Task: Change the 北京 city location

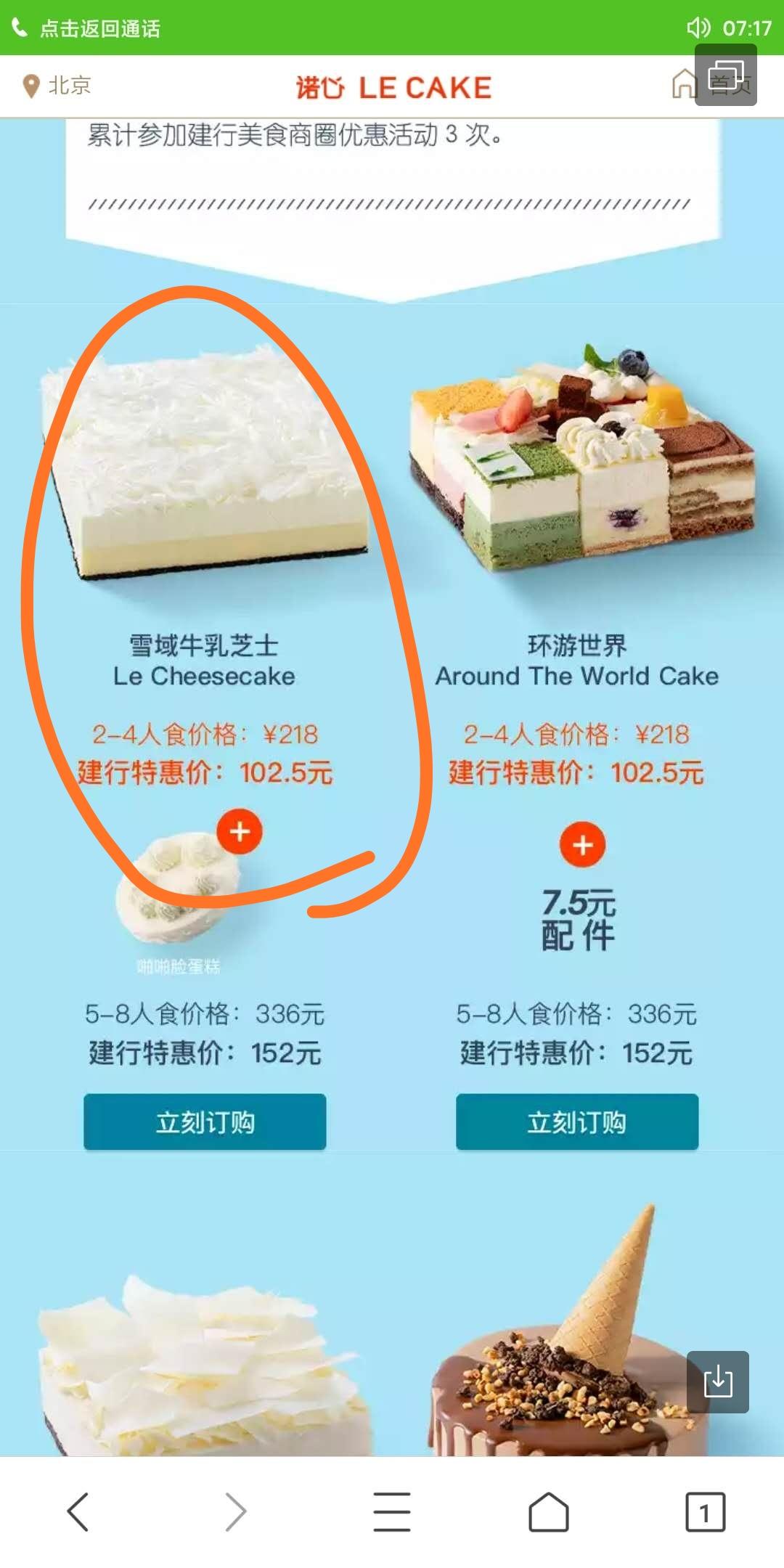Action: (57, 86)
